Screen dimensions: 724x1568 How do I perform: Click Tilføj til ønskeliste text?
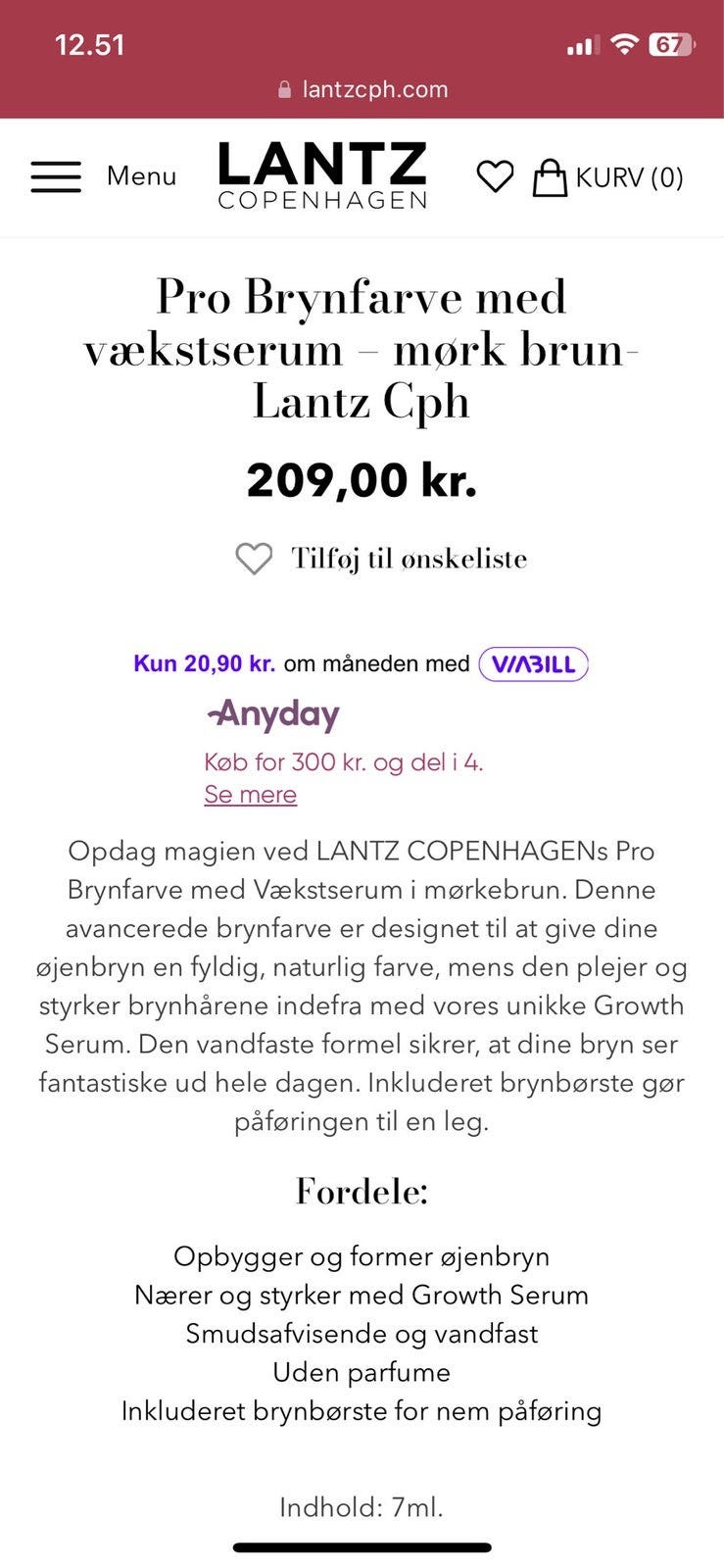pyautogui.click(x=408, y=560)
